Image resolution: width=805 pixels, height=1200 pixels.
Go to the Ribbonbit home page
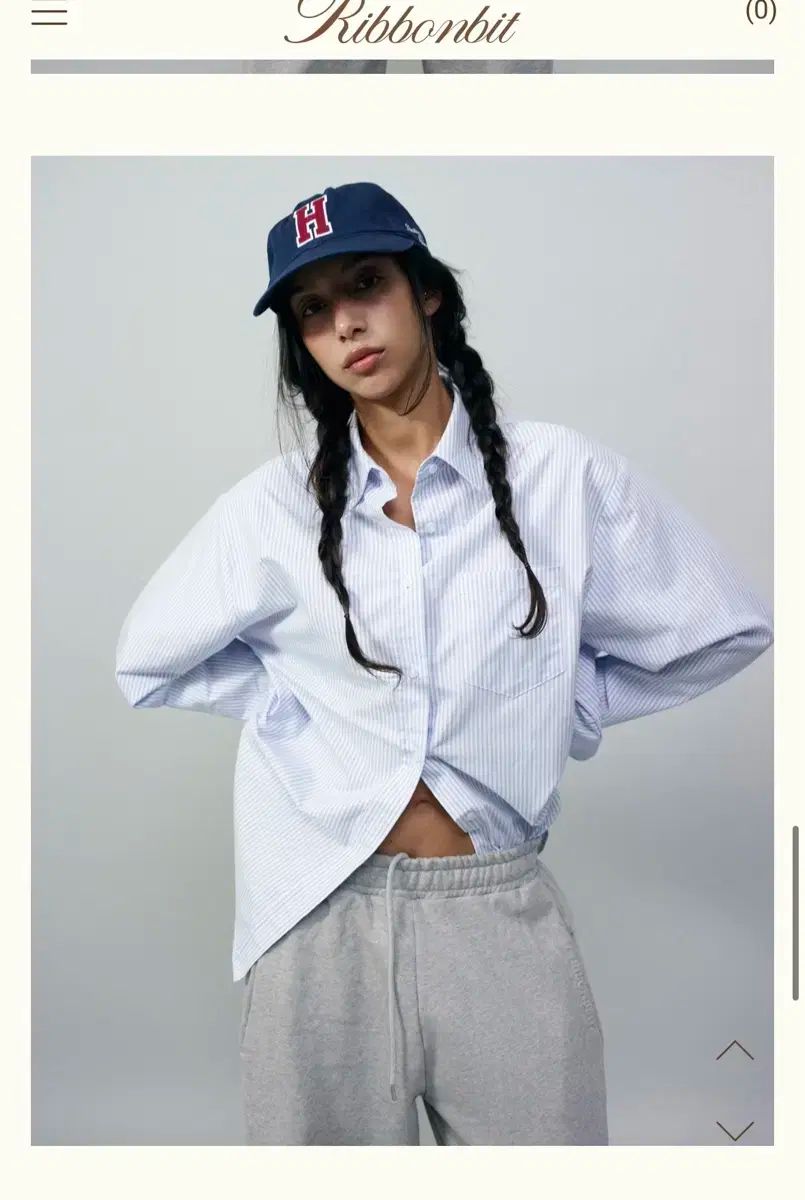[402, 20]
